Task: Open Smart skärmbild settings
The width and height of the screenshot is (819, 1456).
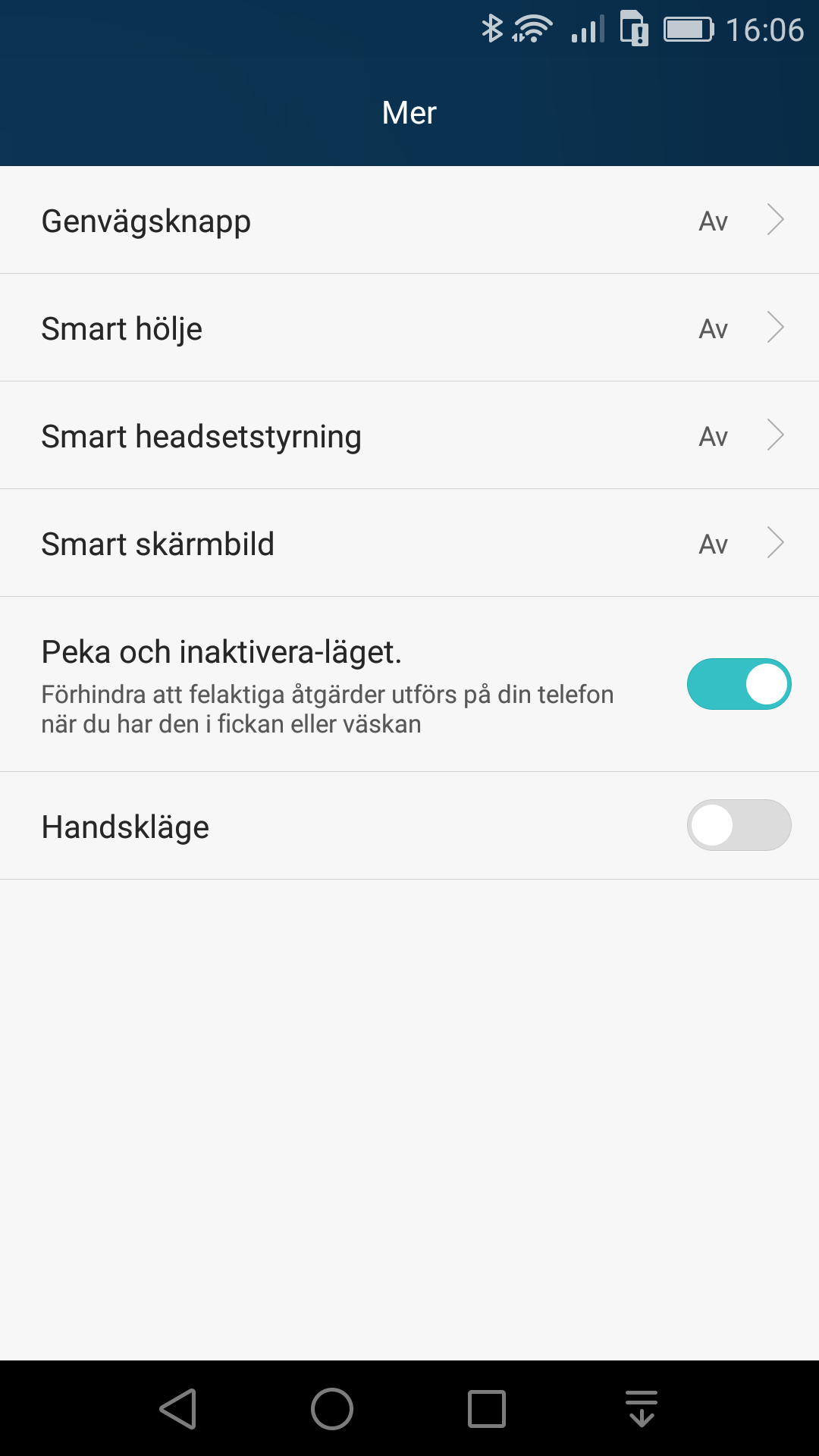Action: tap(409, 544)
